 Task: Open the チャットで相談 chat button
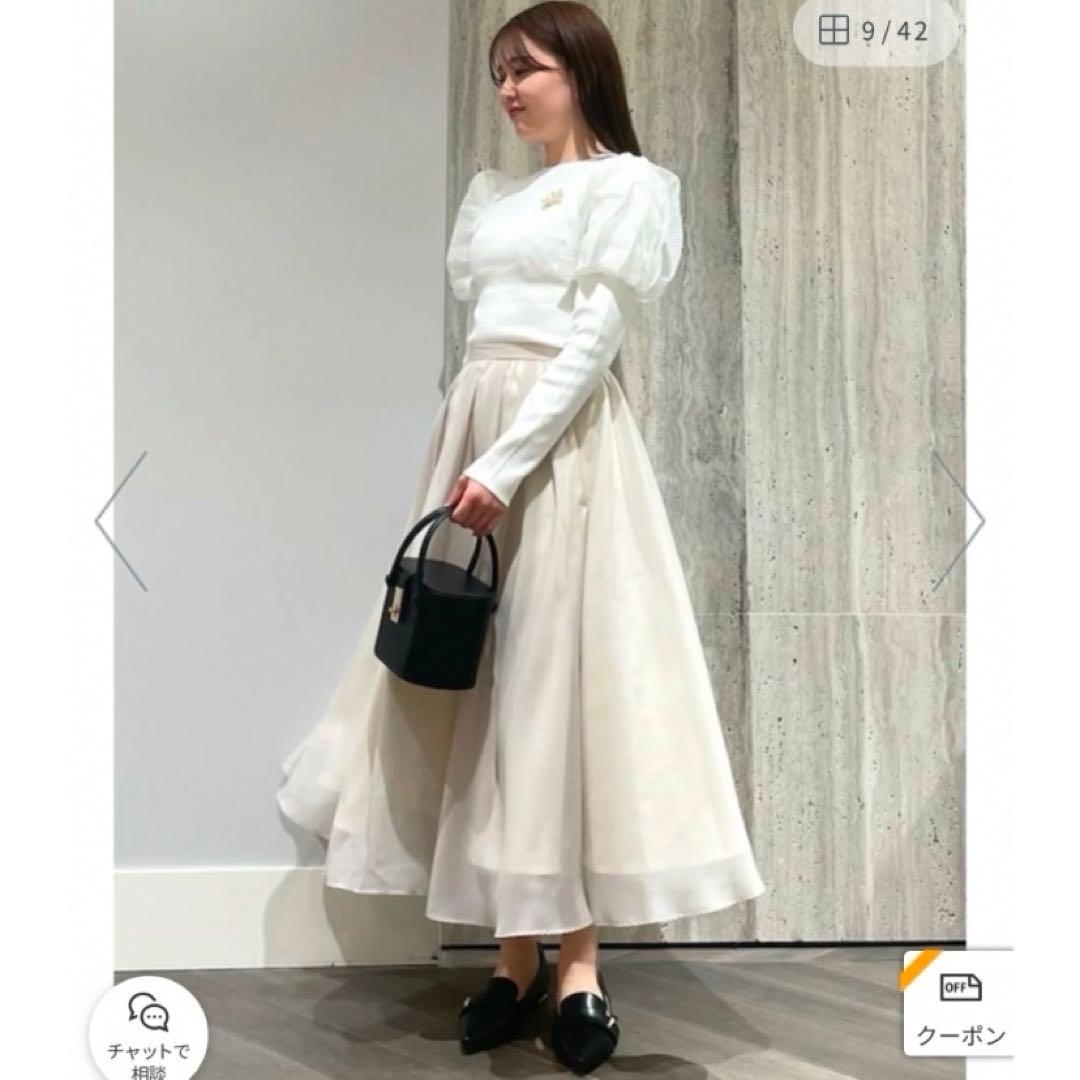click(148, 1027)
